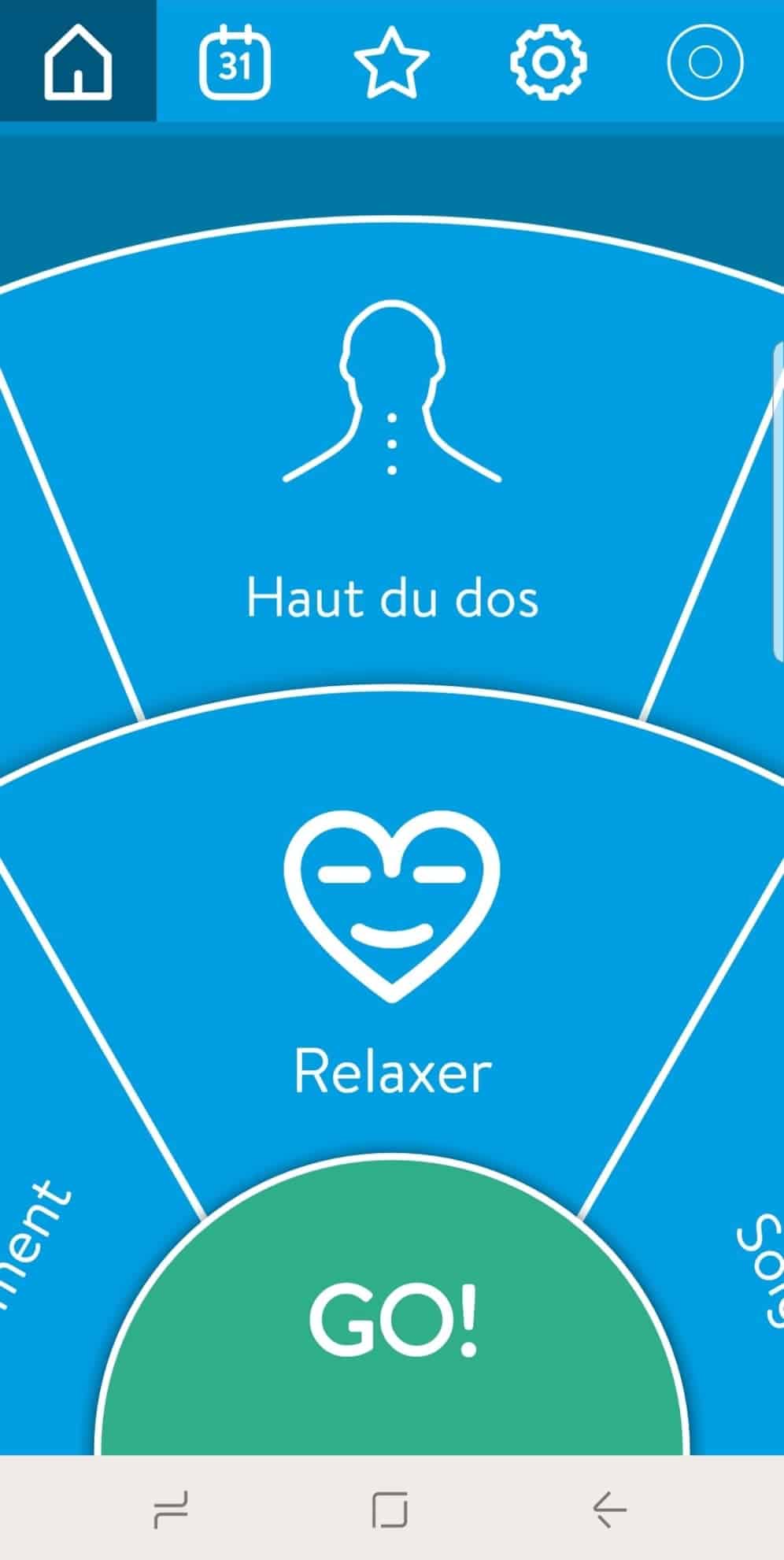The height and width of the screenshot is (1560, 784).
Task: Open the settings gear tab
Action: tap(548, 61)
